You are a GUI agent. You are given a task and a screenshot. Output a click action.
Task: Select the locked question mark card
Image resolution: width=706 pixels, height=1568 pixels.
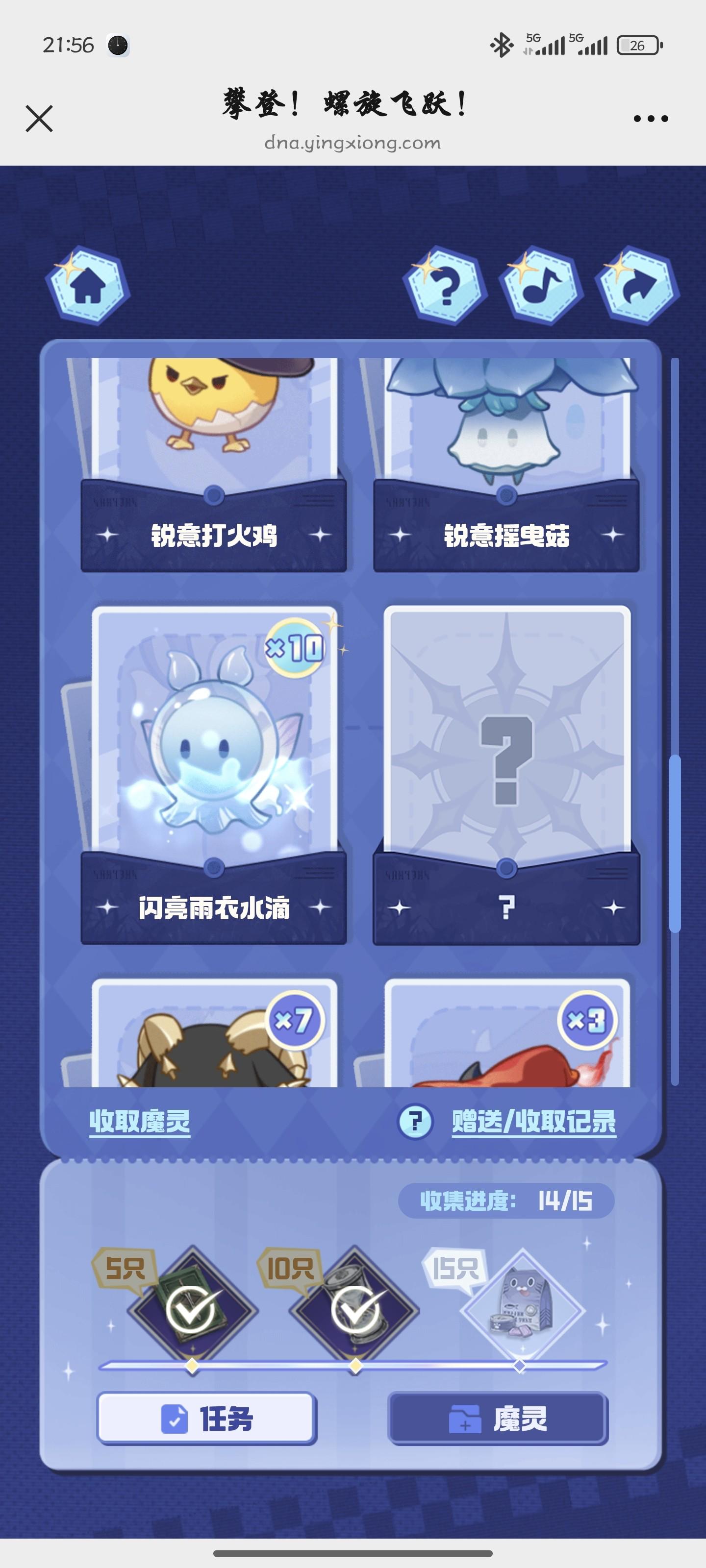(x=506, y=773)
